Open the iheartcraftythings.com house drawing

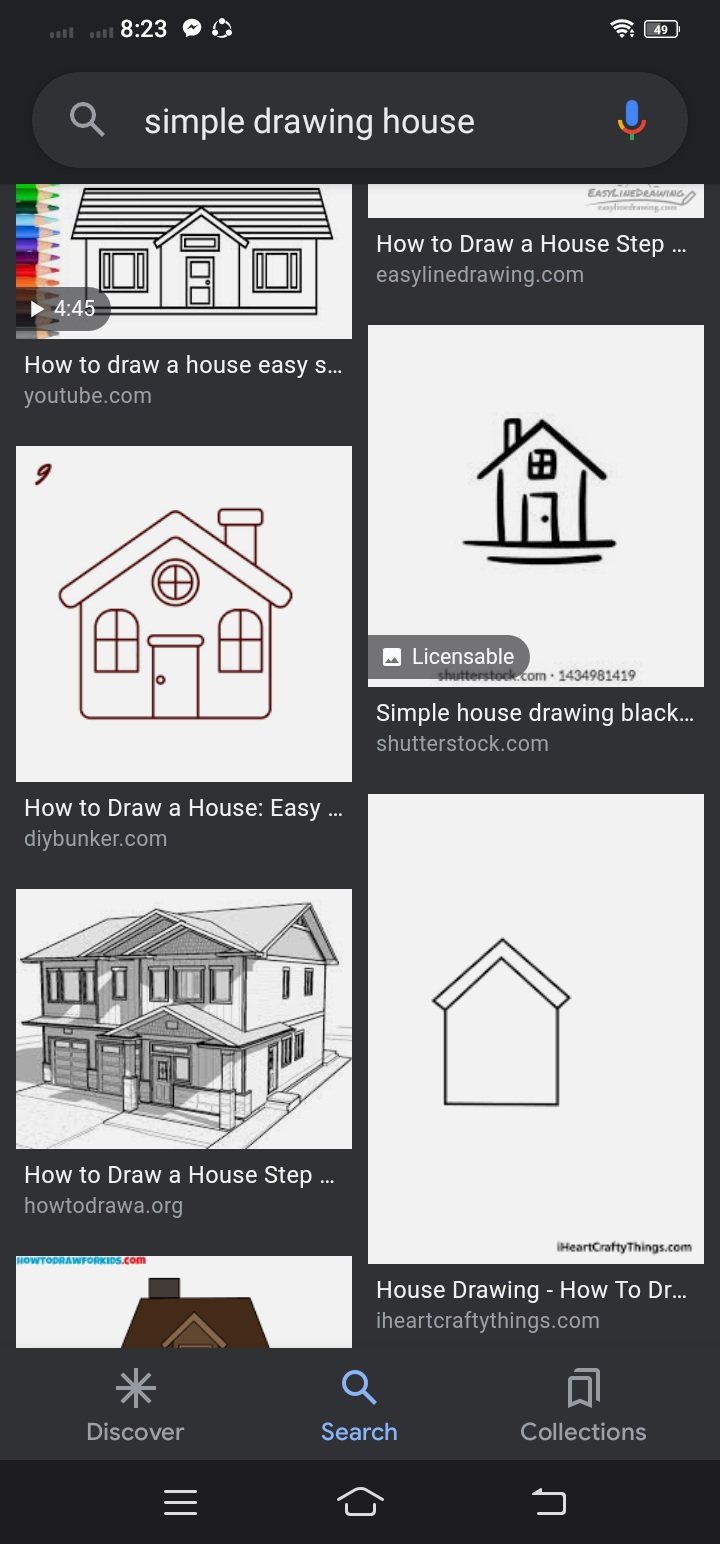pyautogui.click(x=536, y=1028)
